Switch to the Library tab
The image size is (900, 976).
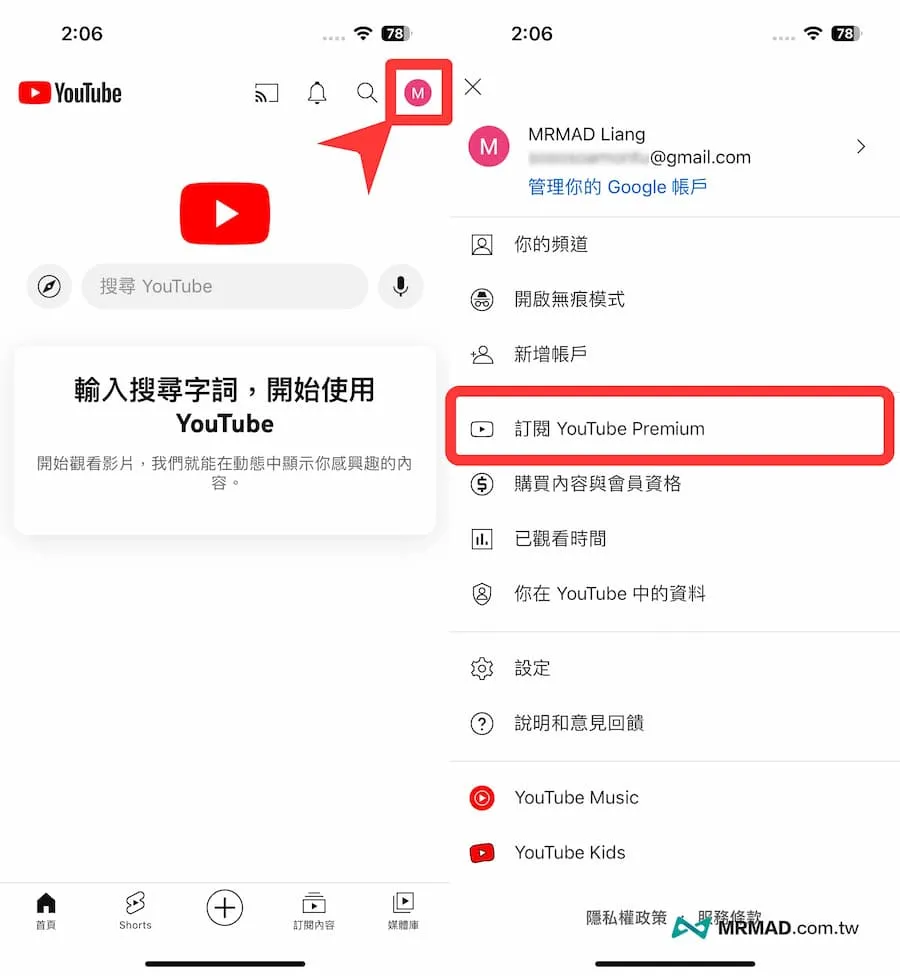click(x=403, y=910)
